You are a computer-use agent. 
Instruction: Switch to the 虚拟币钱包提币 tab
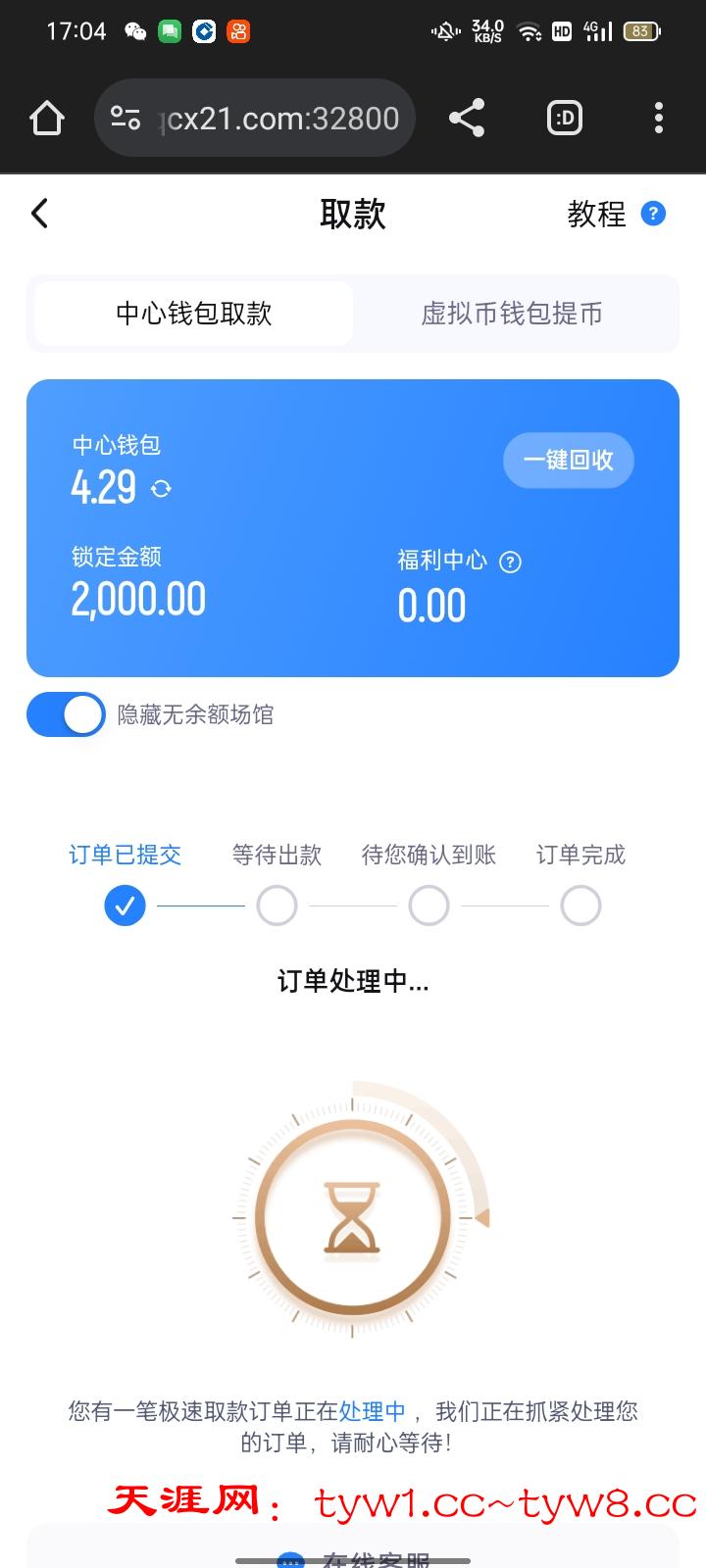511,314
